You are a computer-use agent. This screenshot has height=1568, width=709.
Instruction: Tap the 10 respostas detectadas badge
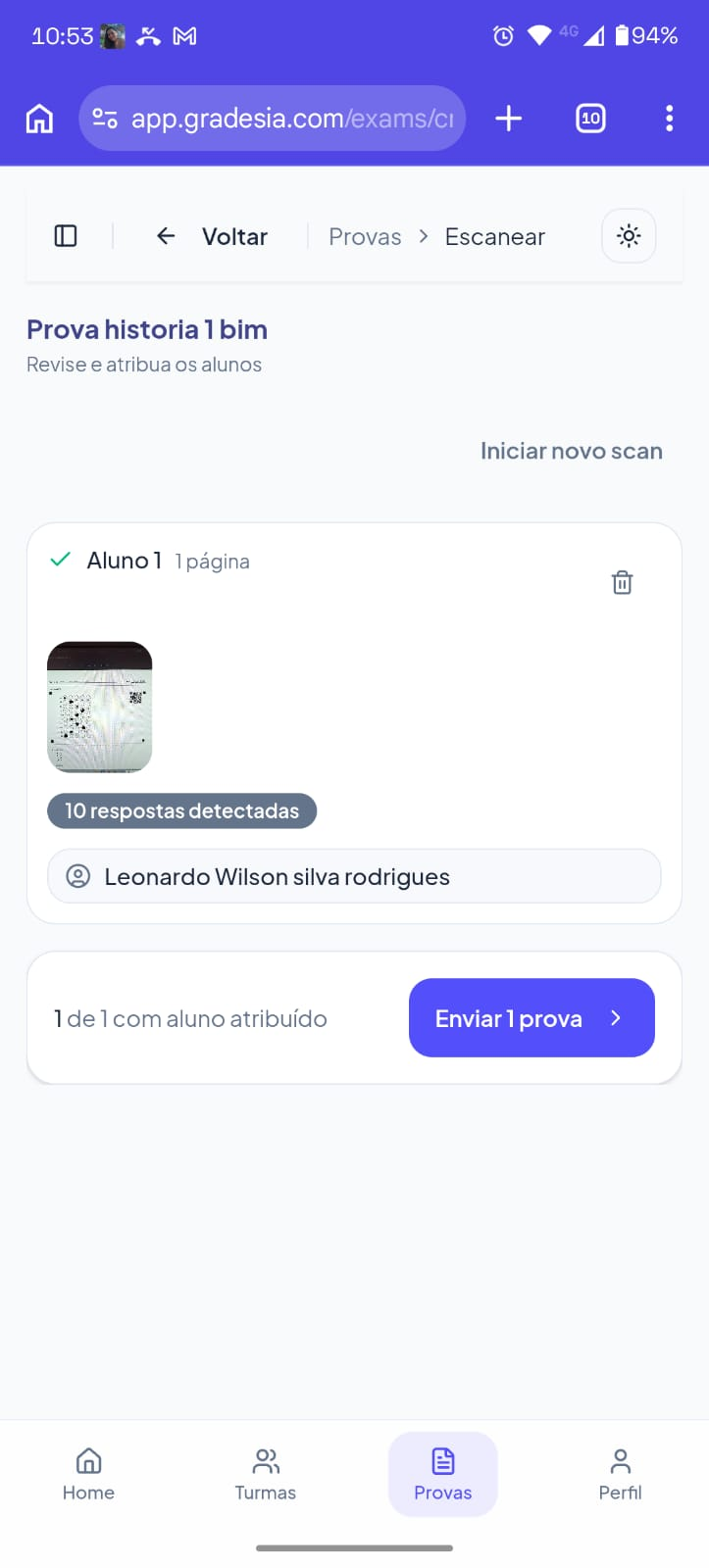181,810
